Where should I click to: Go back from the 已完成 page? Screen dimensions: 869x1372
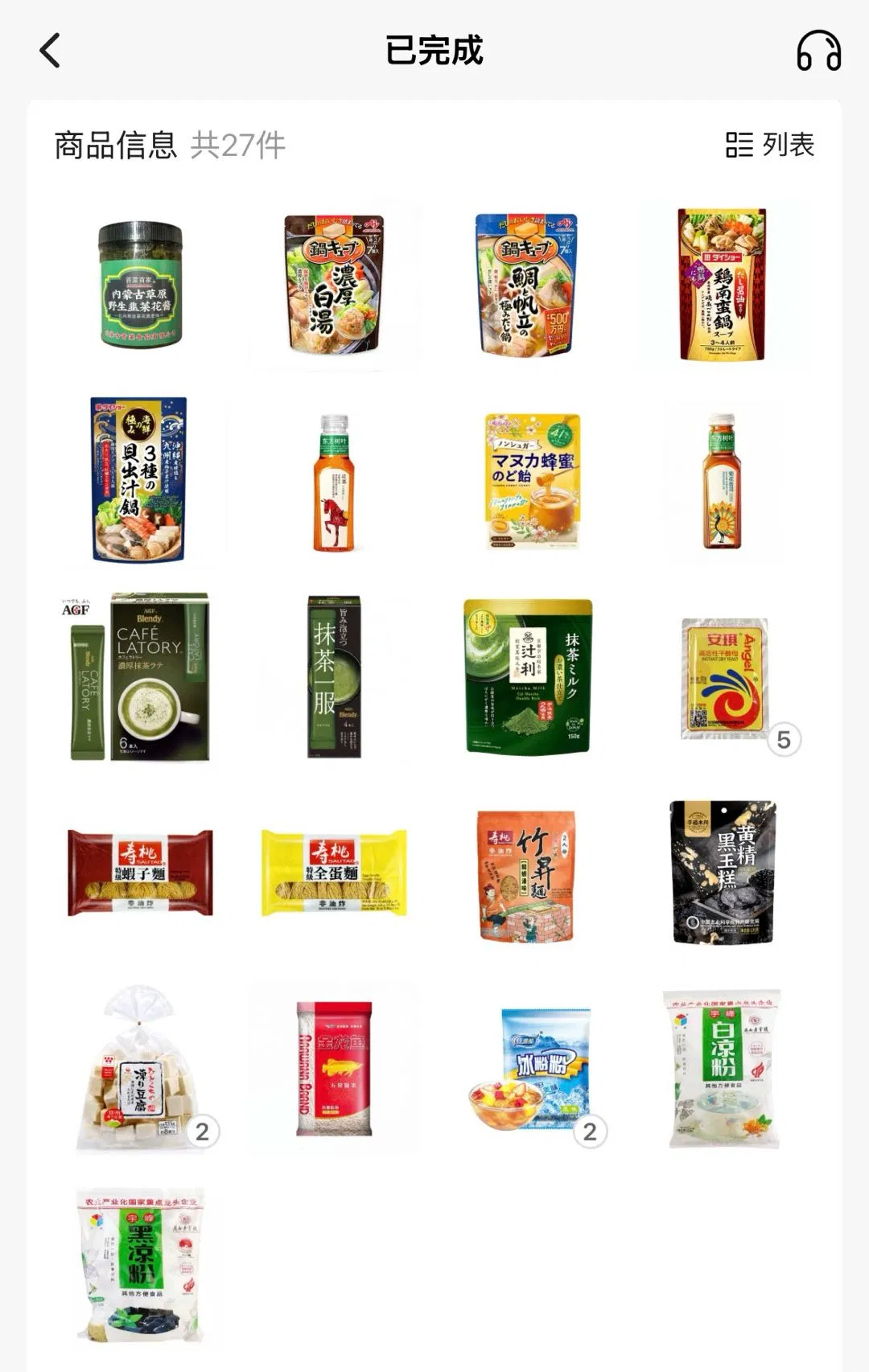[51, 51]
